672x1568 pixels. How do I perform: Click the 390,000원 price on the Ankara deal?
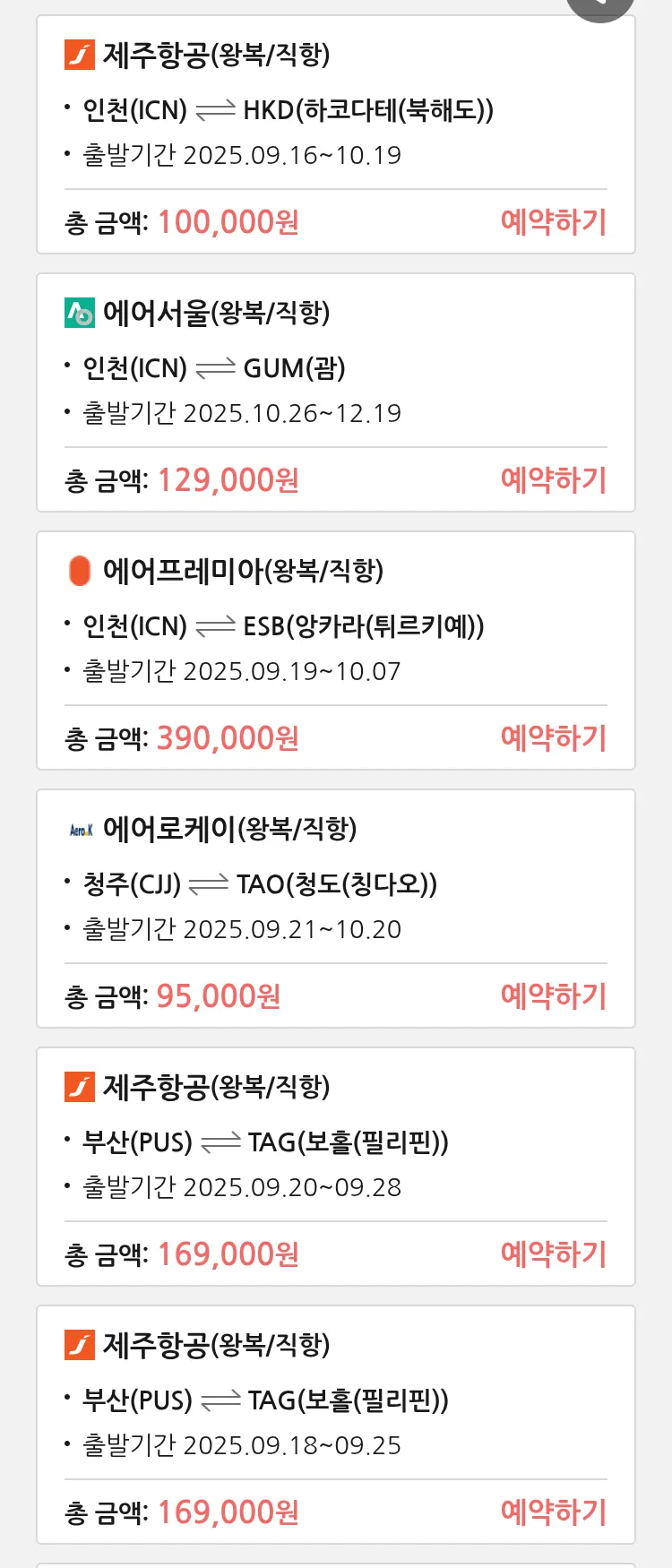pyautogui.click(x=226, y=737)
